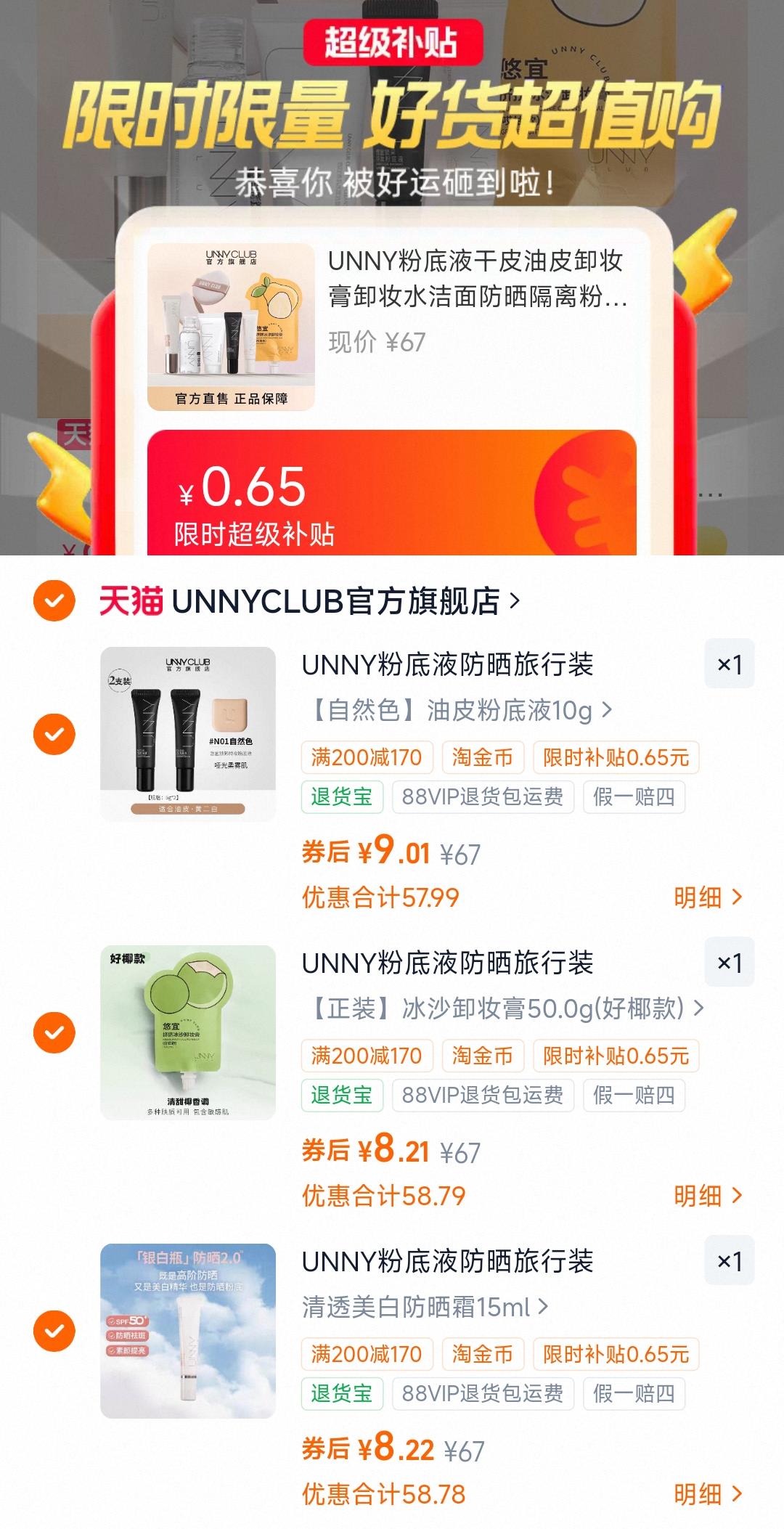Screen dimensions: 784x1529
Task: Change the 【正装】冰沙卸妆膏50.0g option
Action: pos(504,1008)
